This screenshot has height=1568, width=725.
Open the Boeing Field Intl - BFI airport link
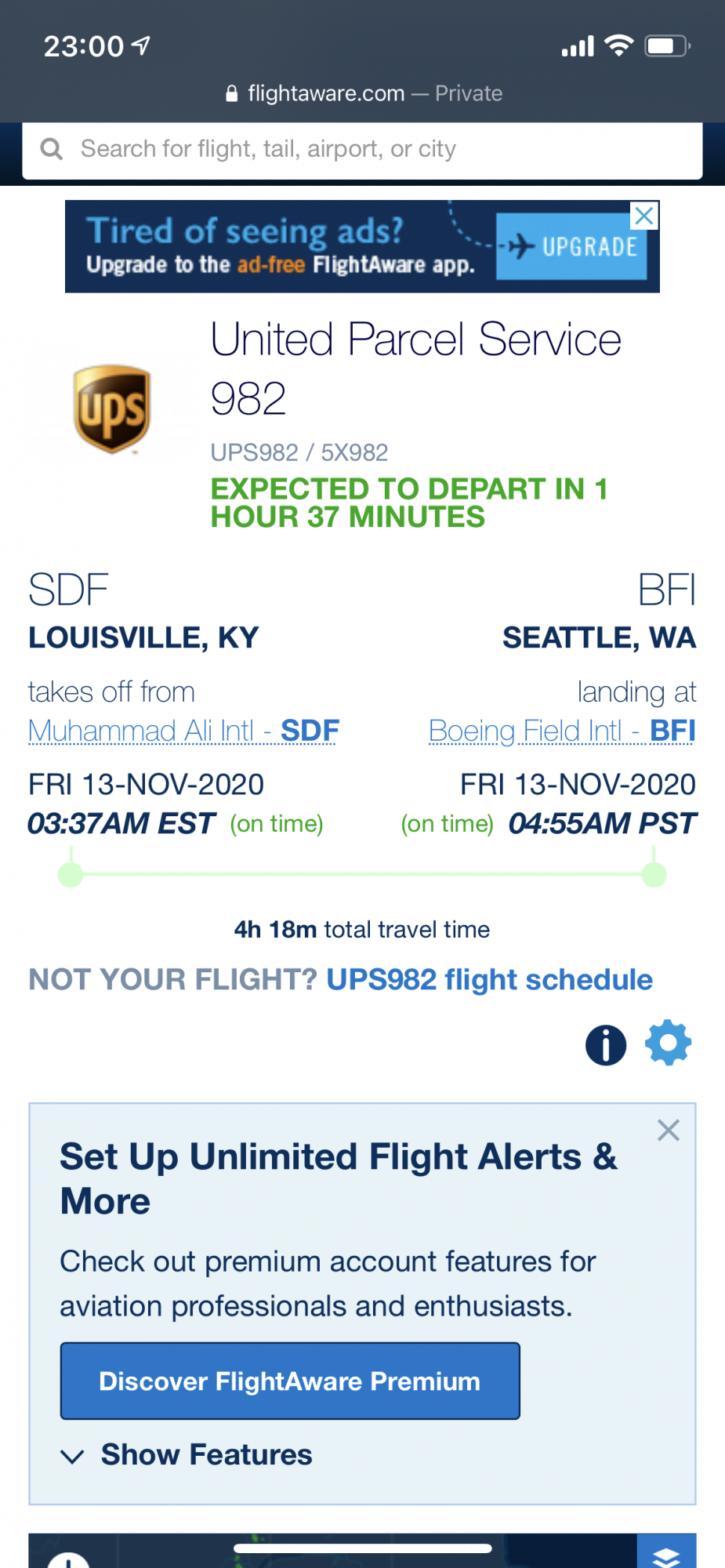pyautogui.click(x=562, y=731)
